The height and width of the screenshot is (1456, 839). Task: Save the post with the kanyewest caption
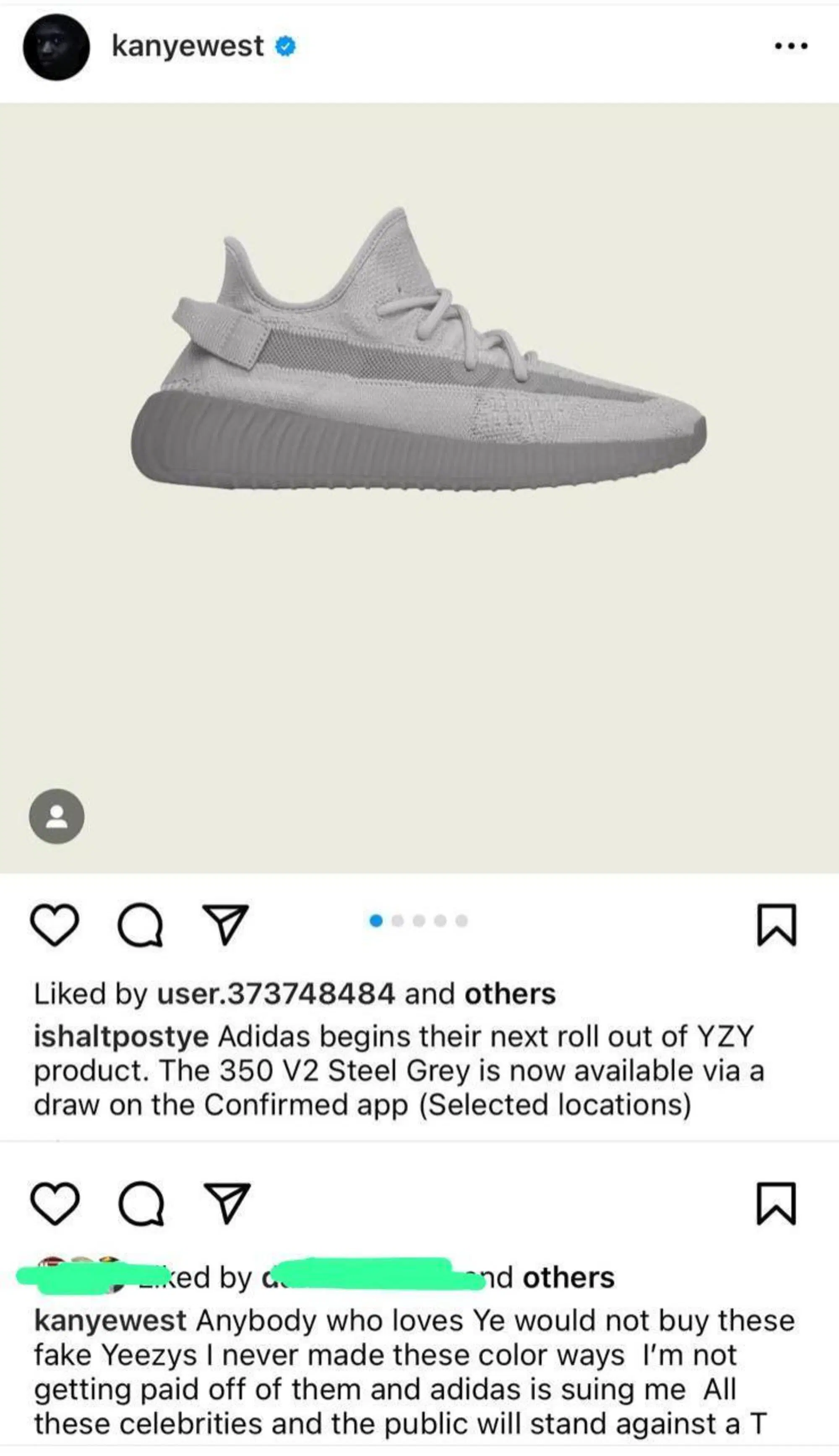776,1204
